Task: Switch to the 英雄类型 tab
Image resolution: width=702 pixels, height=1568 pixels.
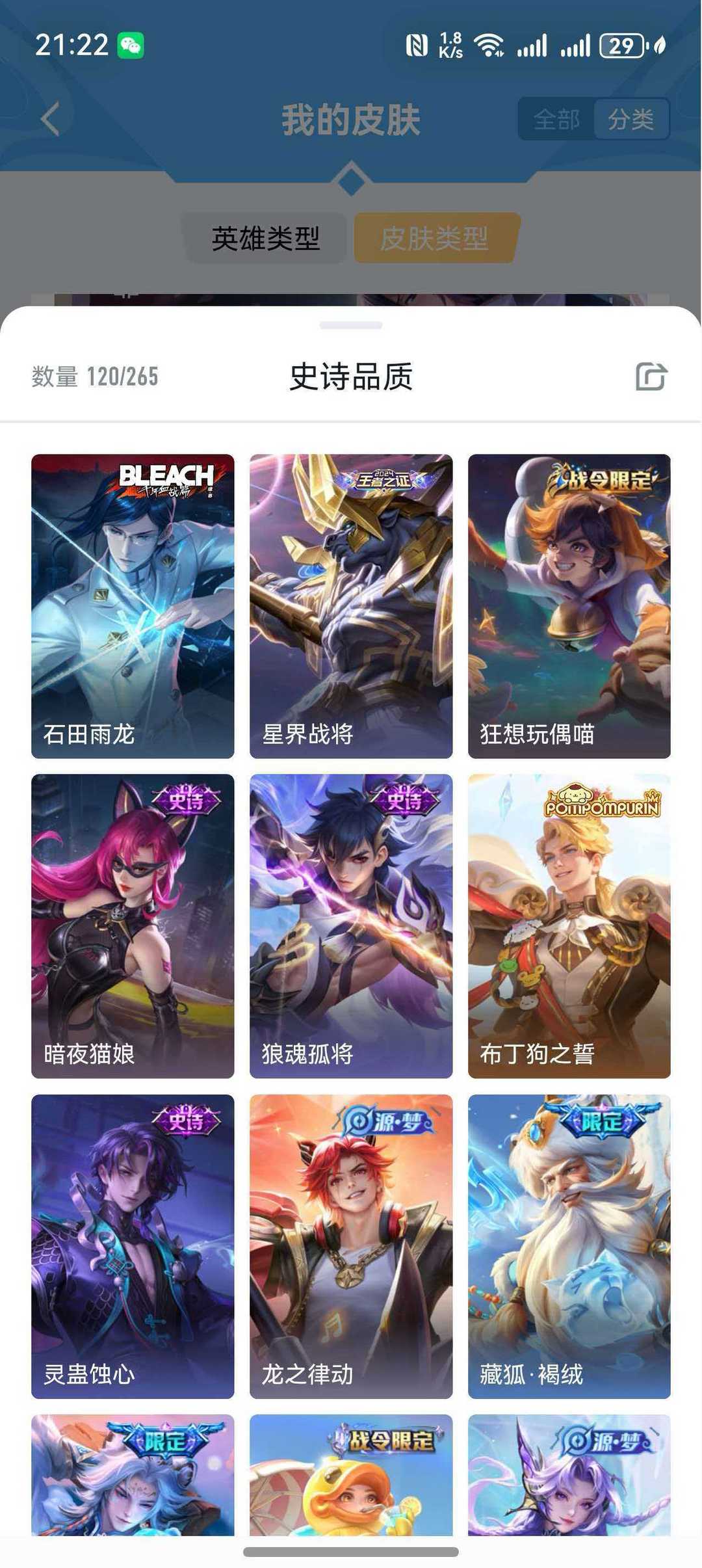Action: [265, 238]
